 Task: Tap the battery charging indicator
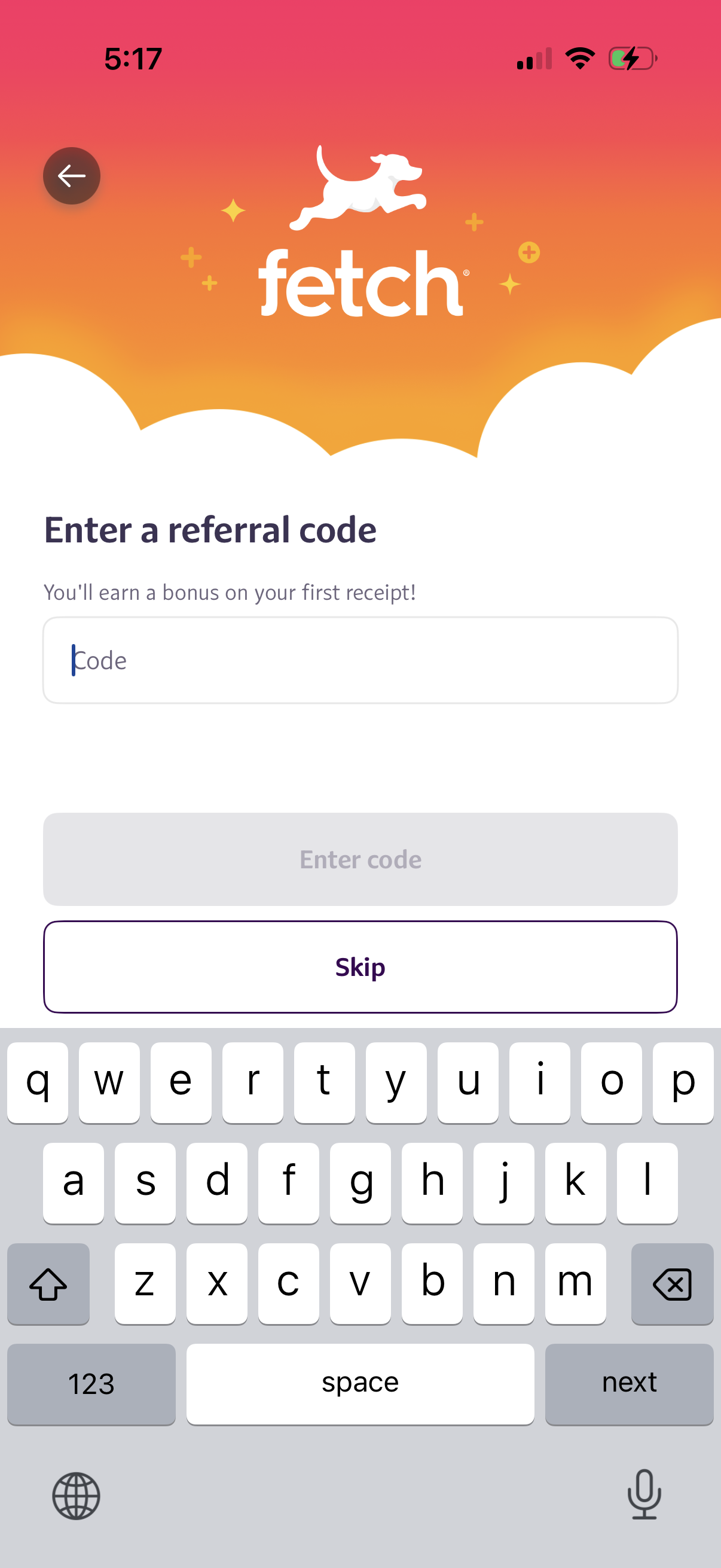point(630,58)
